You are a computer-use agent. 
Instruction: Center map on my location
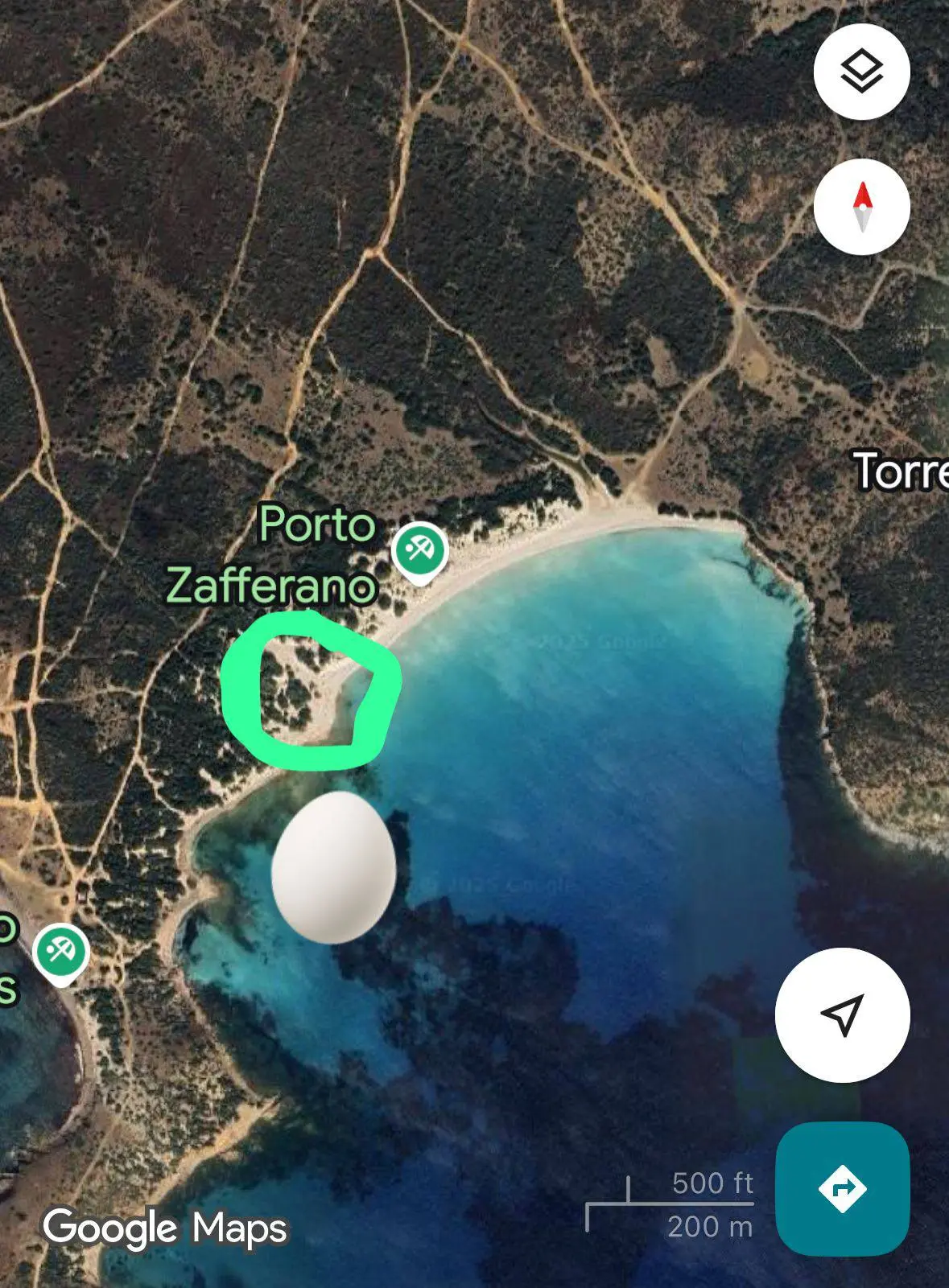[842, 1014]
